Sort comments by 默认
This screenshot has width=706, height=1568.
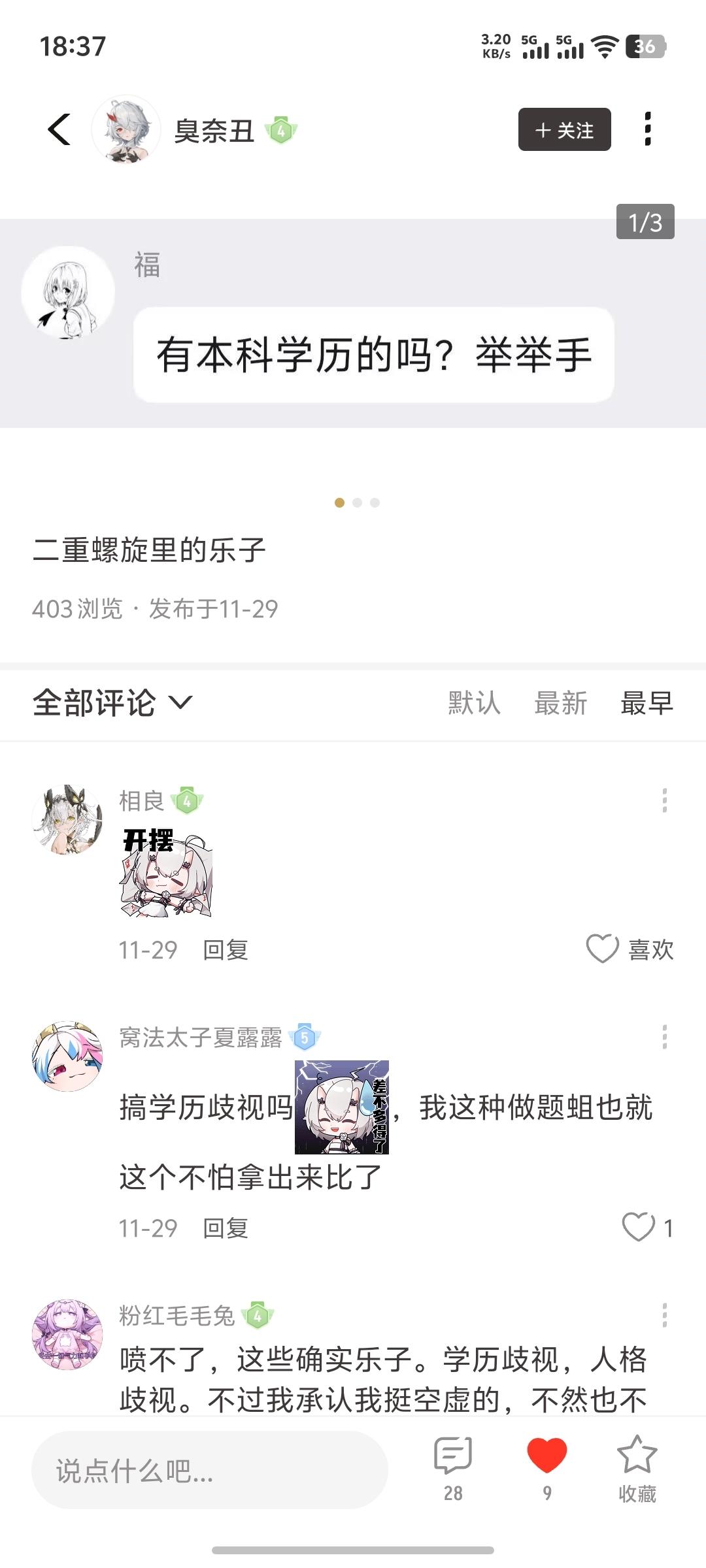click(474, 704)
